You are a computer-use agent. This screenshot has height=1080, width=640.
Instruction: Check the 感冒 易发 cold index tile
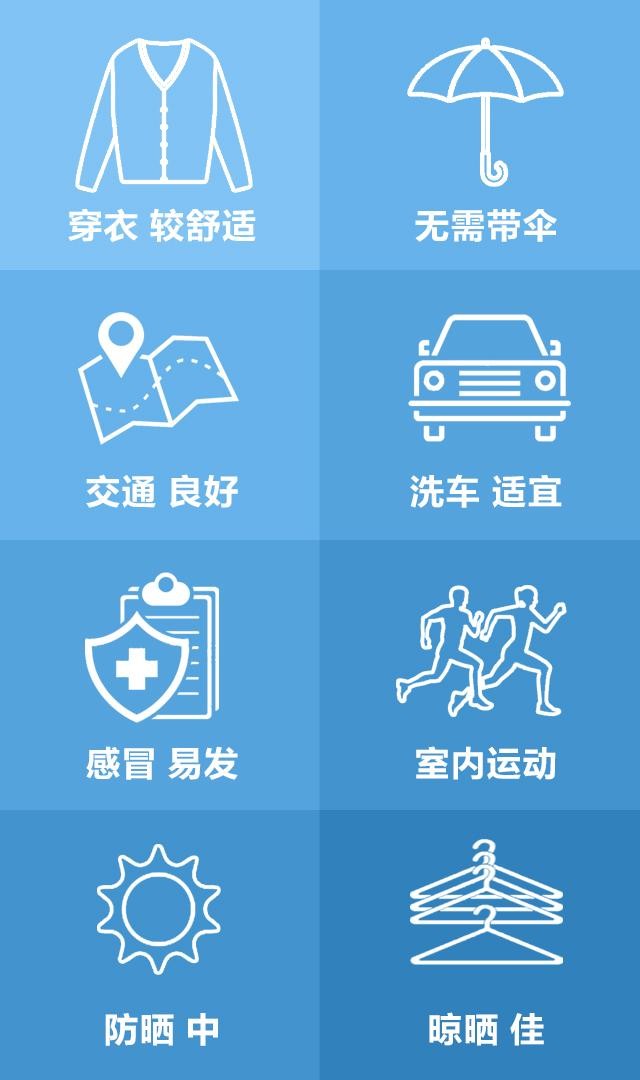[160, 675]
